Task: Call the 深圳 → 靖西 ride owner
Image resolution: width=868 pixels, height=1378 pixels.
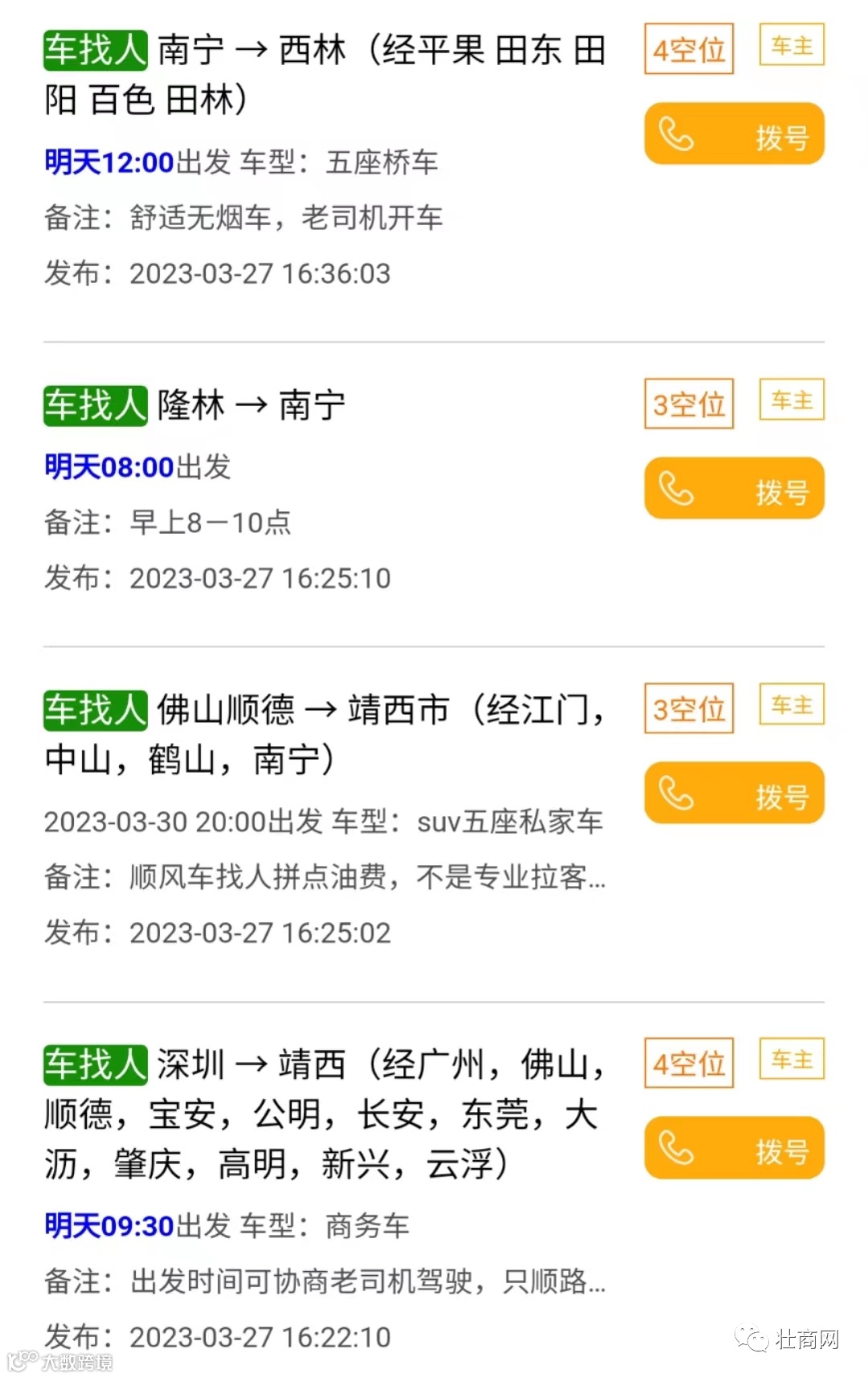Action: (x=734, y=1148)
